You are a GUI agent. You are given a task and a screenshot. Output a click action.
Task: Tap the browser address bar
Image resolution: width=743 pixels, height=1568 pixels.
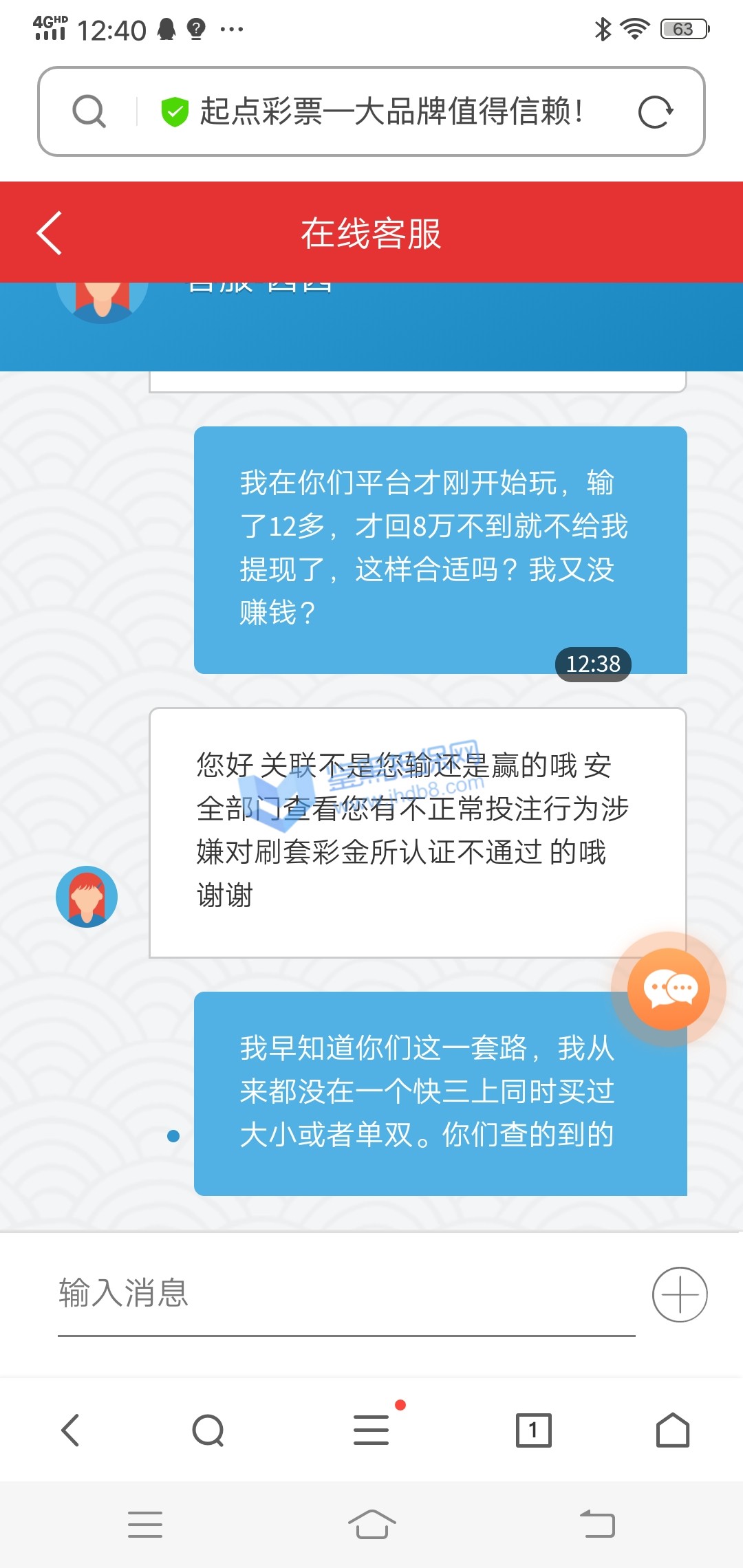tap(385, 111)
